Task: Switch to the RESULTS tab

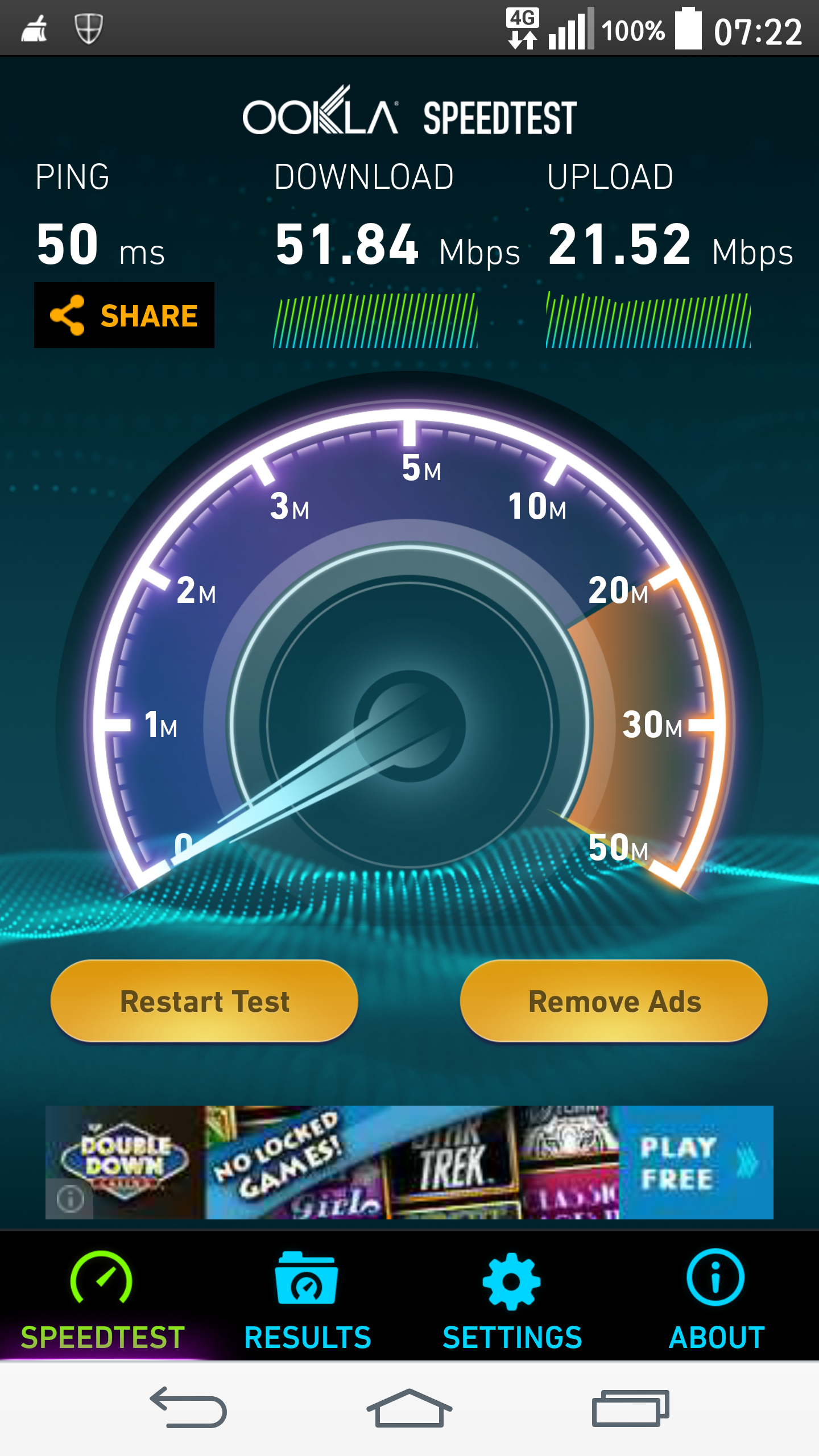Action: click(x=306, y=1337)
